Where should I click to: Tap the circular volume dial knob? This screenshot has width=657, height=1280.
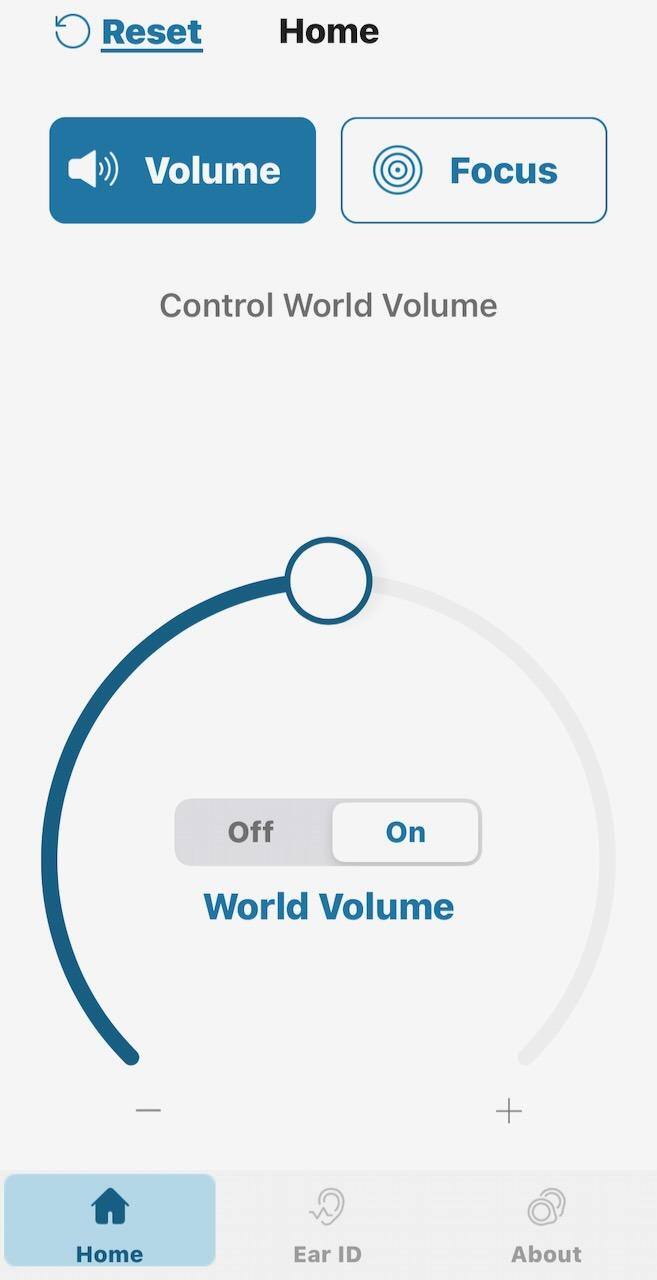click(x=329, y=580)
